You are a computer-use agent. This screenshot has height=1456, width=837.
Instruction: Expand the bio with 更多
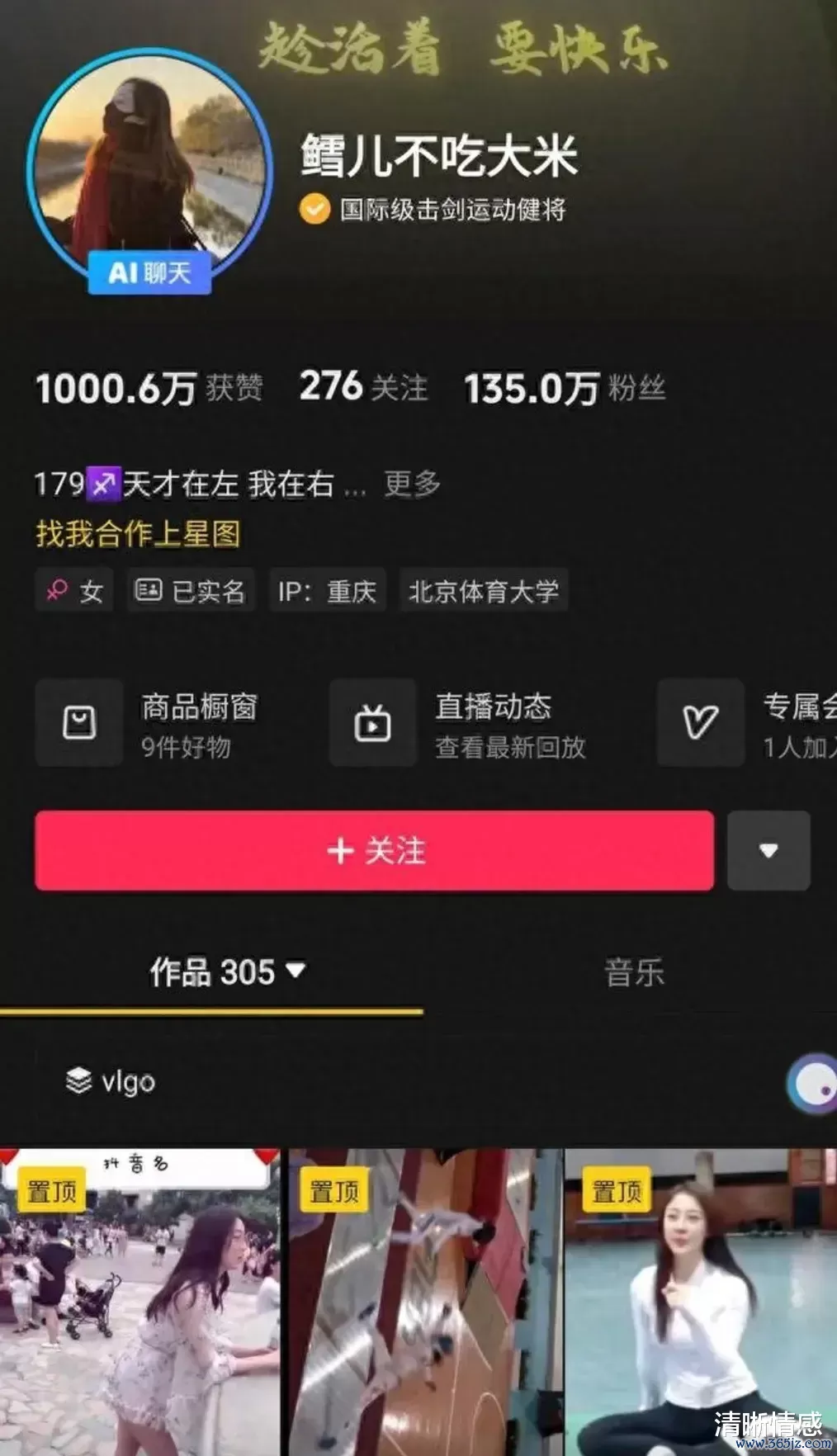412,484
